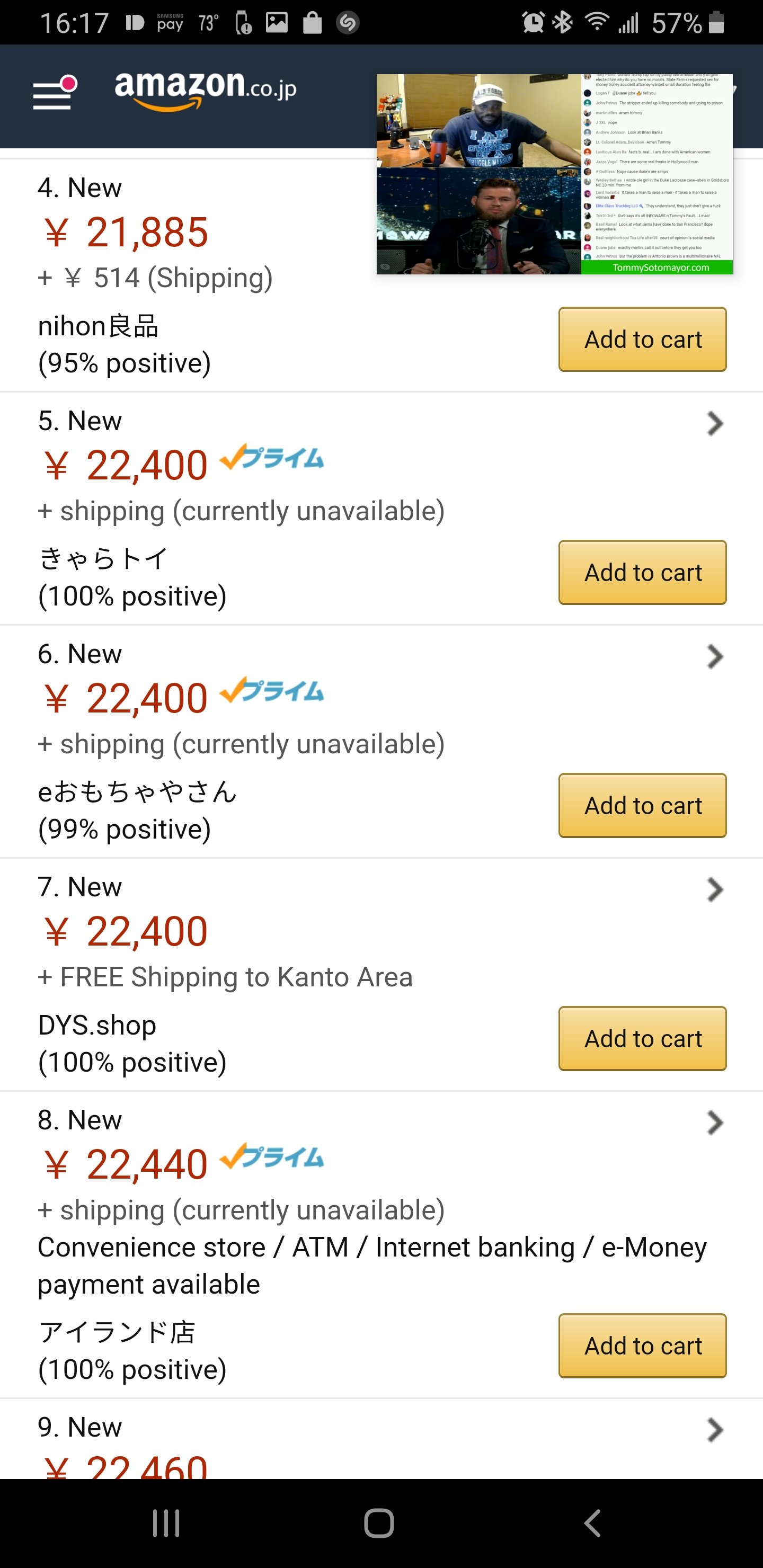Viewport: 763px width, 1568px height.
Task: View seller DYS.shop profile
Action: pyautogui.click(x=97, y=1026)
